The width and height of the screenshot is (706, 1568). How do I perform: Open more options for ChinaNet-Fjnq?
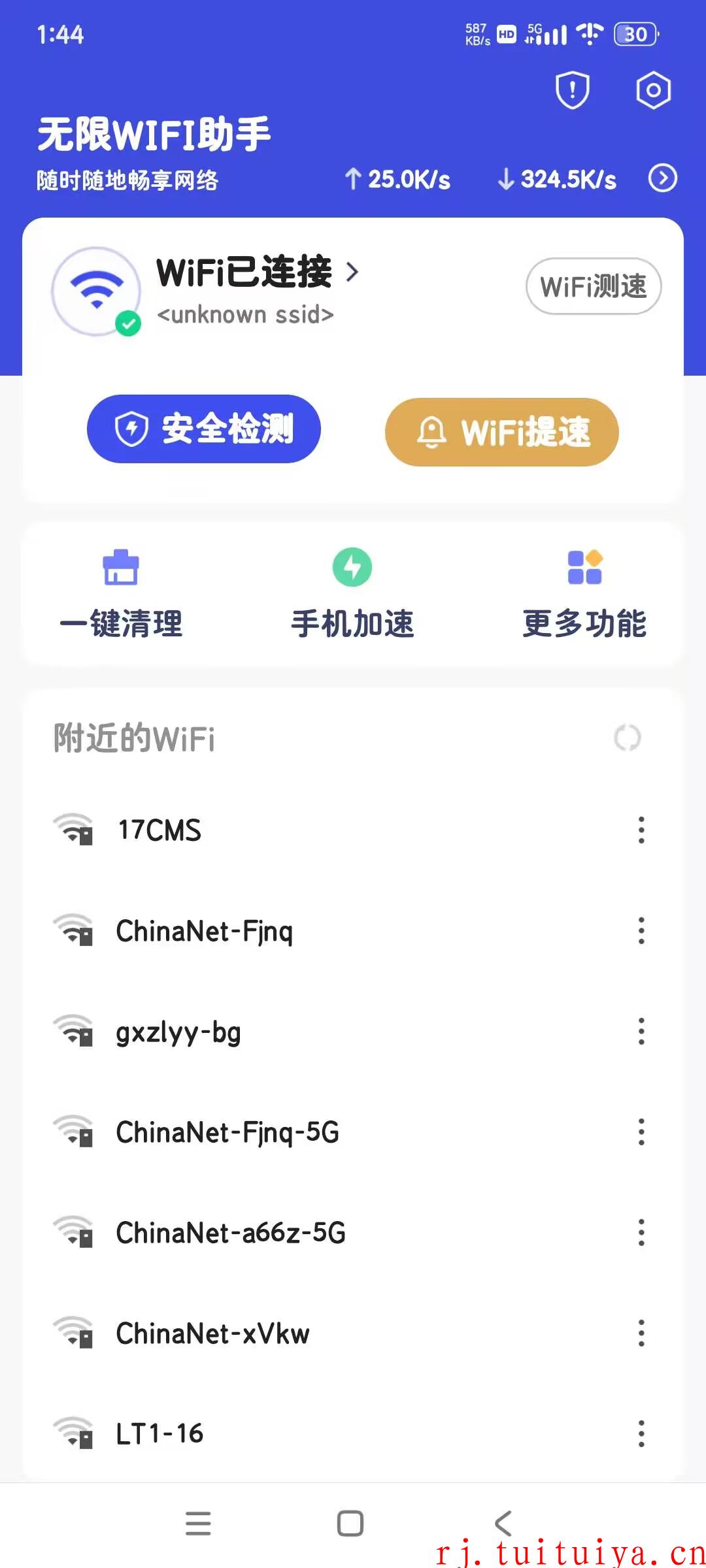tap(641, 931)
